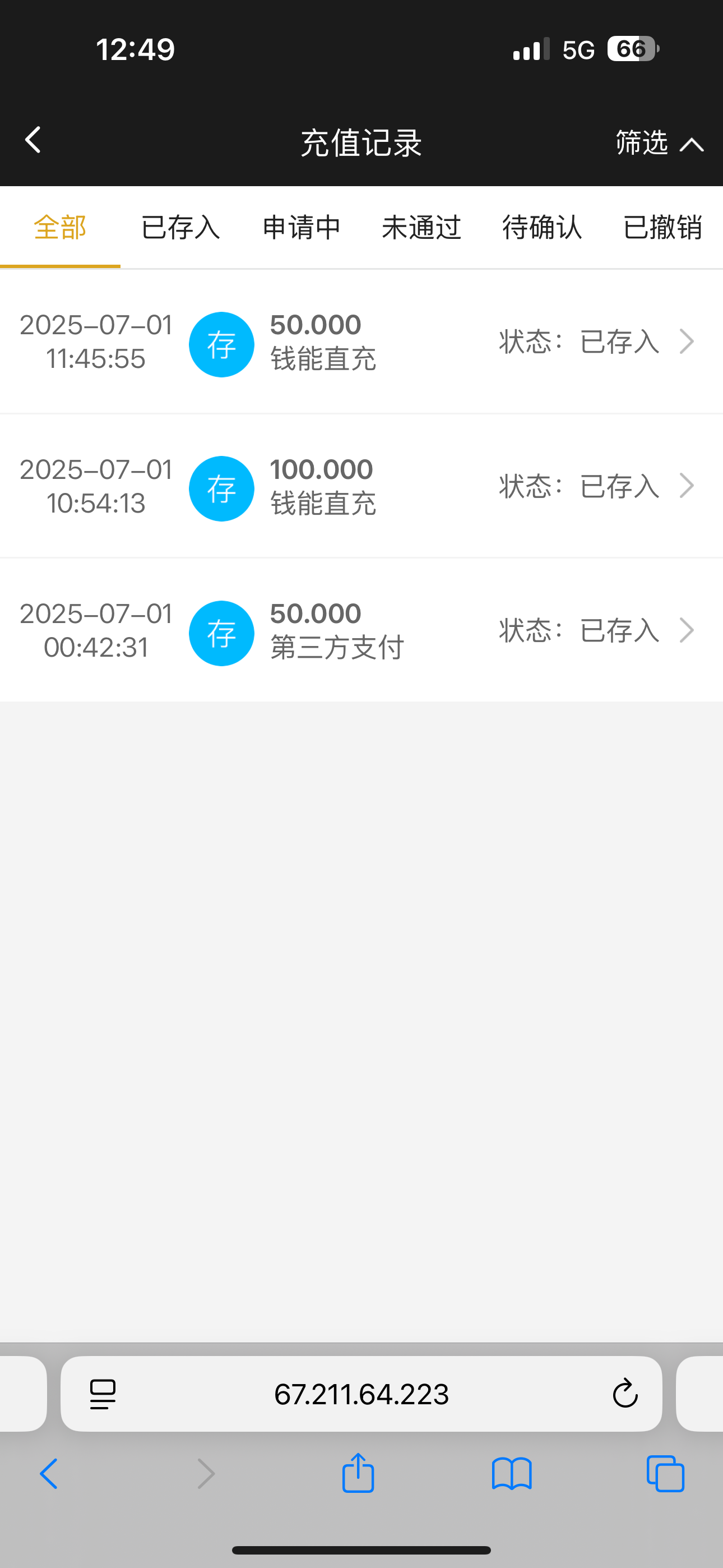
Task: Go back from the 充值记录 page
Action: (33, 140)
